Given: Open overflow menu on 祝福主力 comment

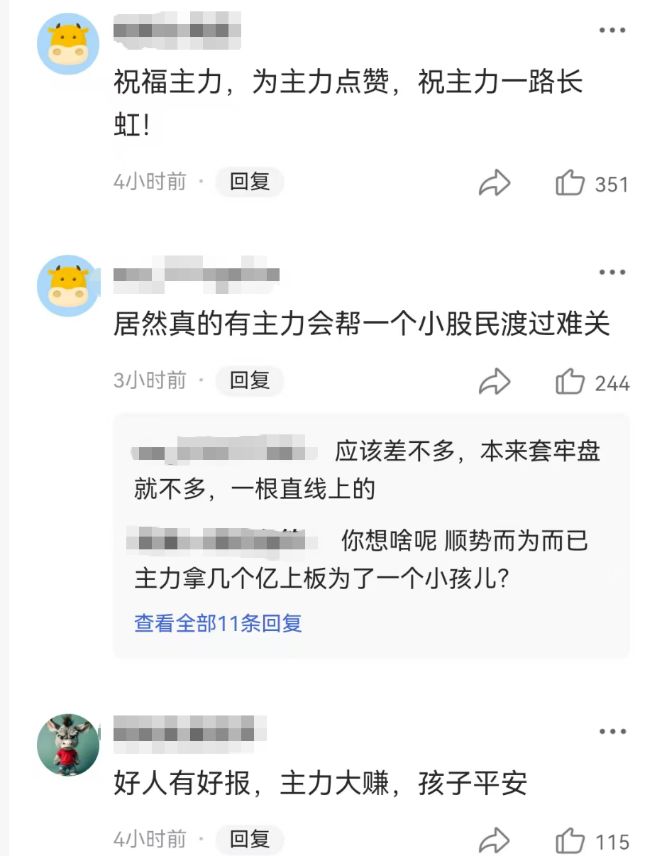Looking at the screenshot, I should pyautogui.click(x=612, y=32).
